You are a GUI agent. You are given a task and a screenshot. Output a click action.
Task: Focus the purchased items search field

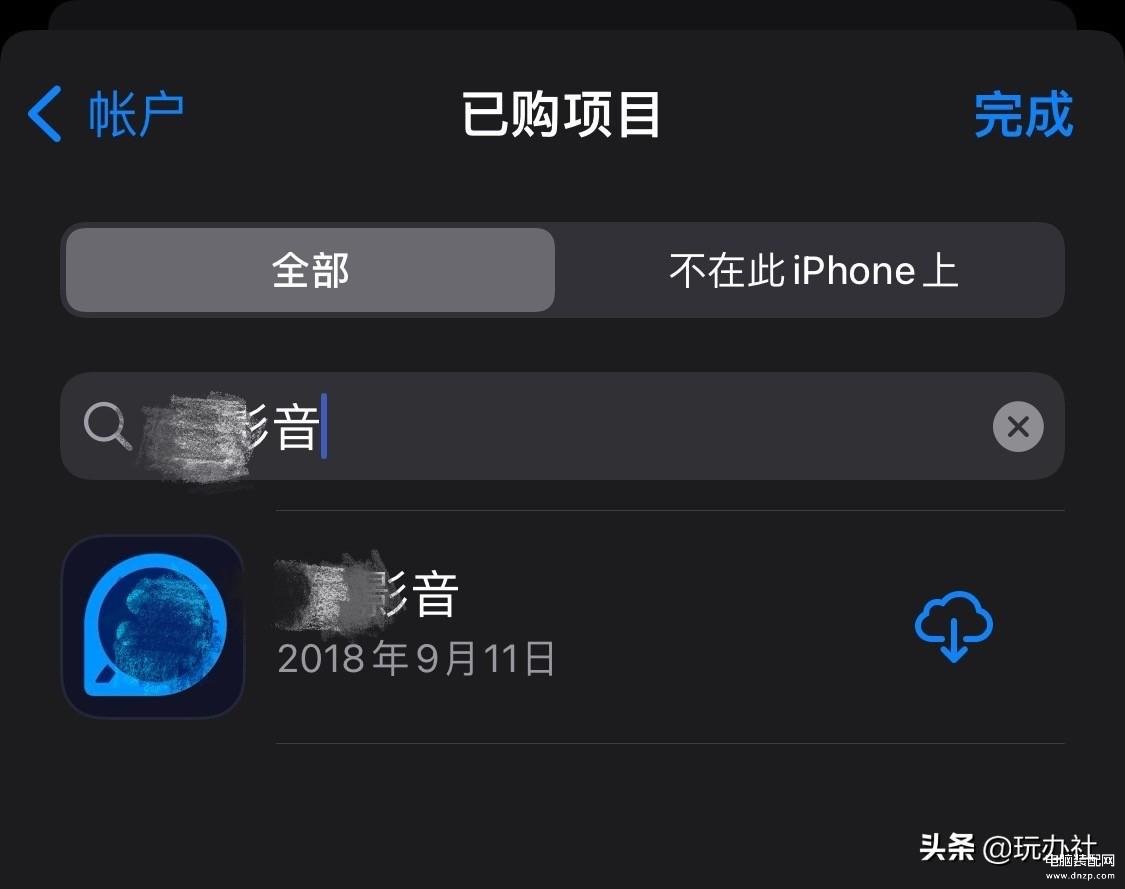(x=600, y=427)
